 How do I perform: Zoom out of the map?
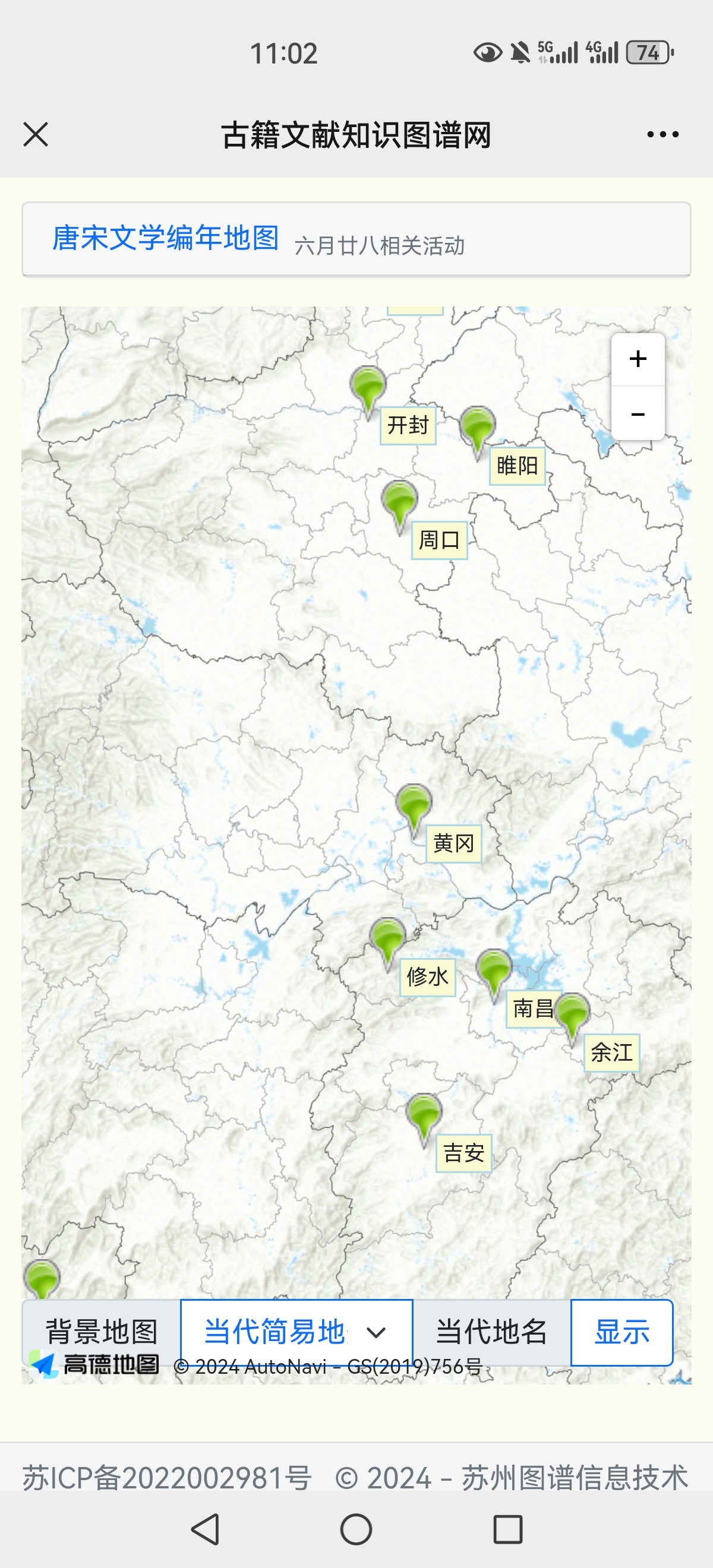tap(638, 414)
